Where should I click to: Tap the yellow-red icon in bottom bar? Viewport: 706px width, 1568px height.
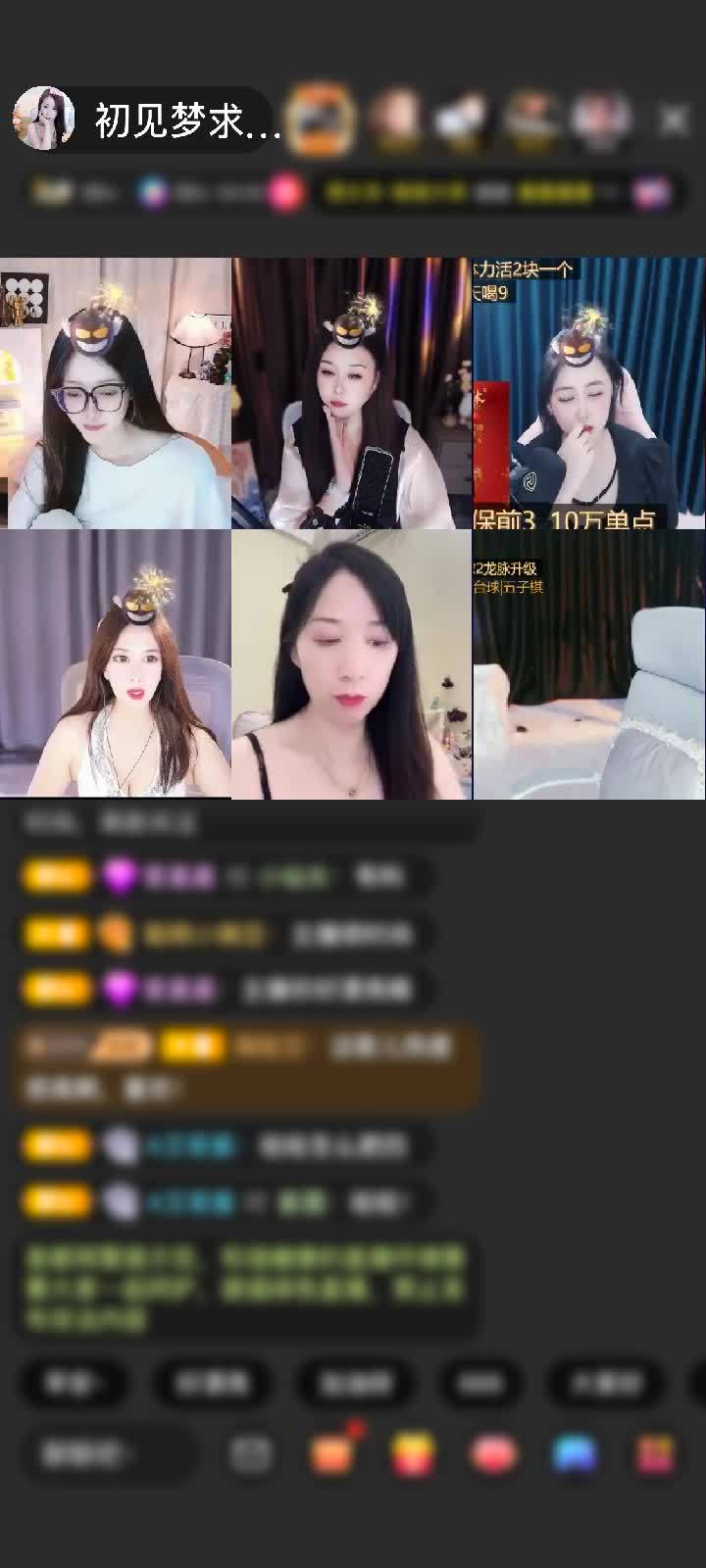[x=414, y=1453]
